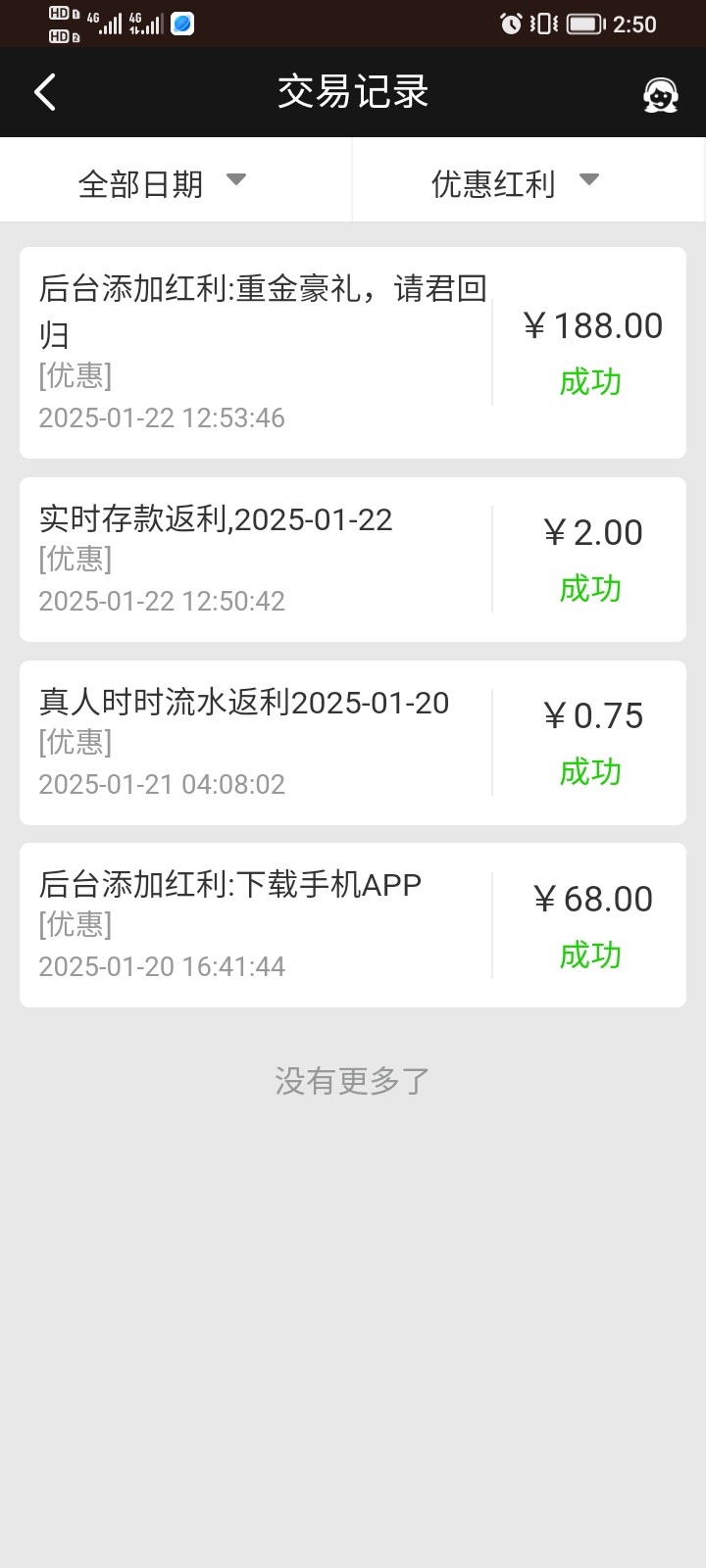This screenshot has height=1568, width=706.
Task: Expand the 优惠红利 type filter
Action: click(x=515, y=182)
